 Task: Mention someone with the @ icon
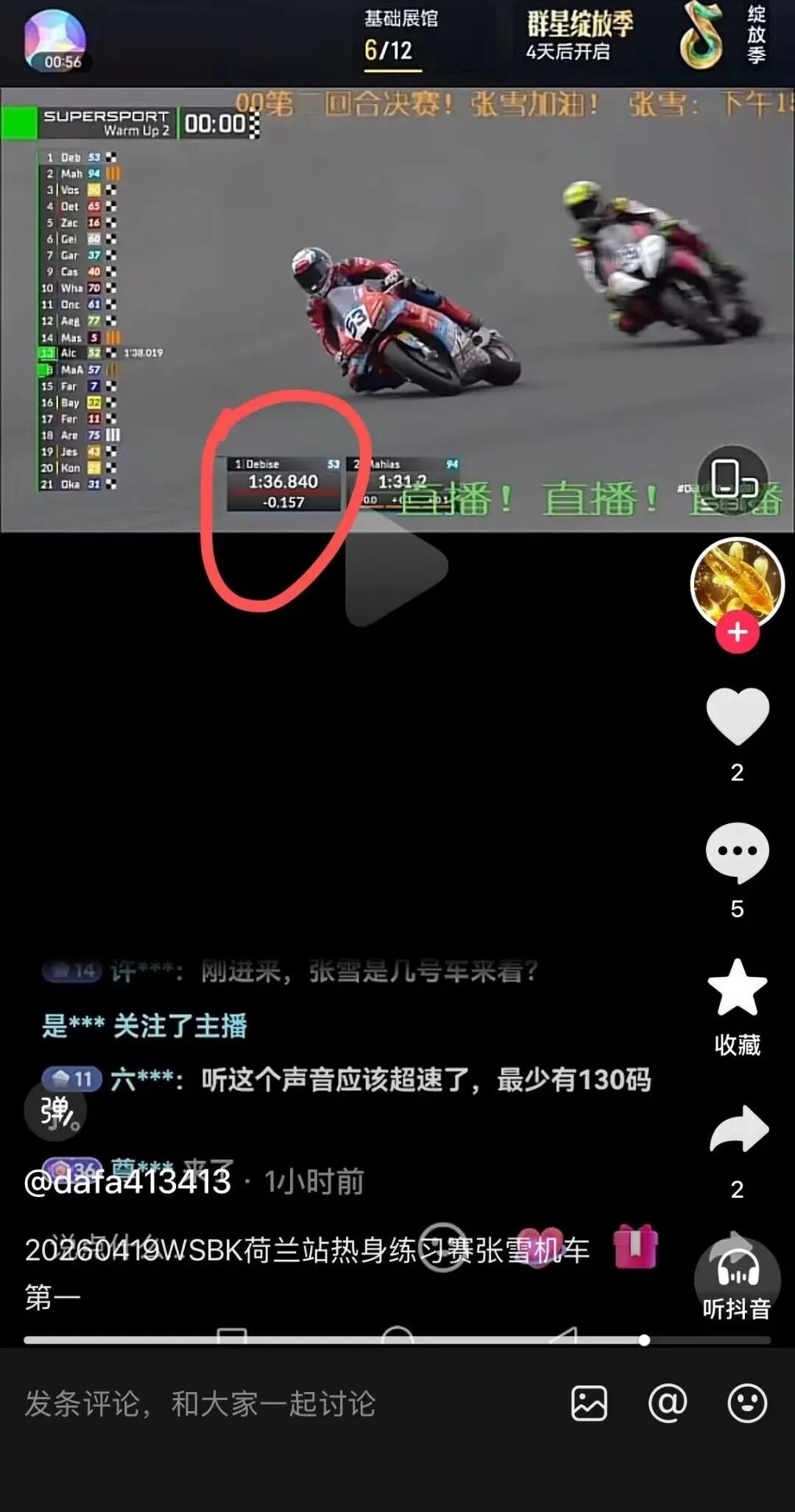tap(668, 1403)
